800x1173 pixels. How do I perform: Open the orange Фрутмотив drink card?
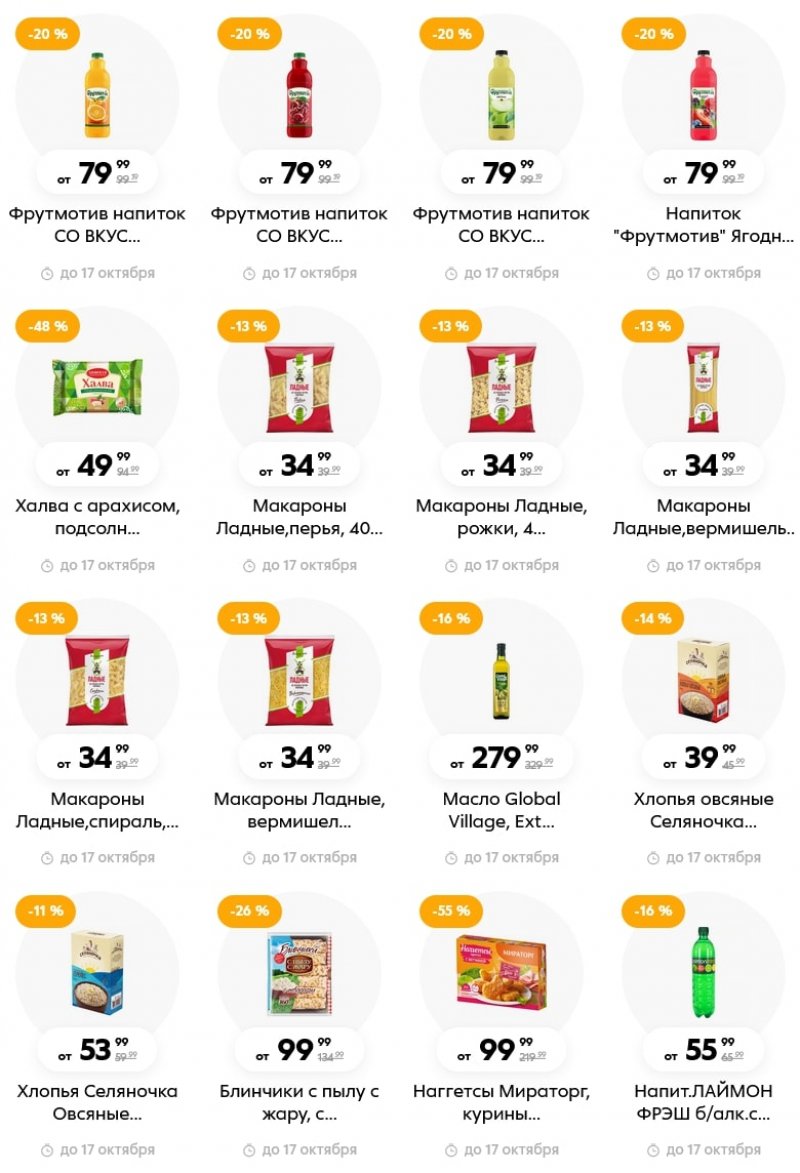click(x=97, y=96)
